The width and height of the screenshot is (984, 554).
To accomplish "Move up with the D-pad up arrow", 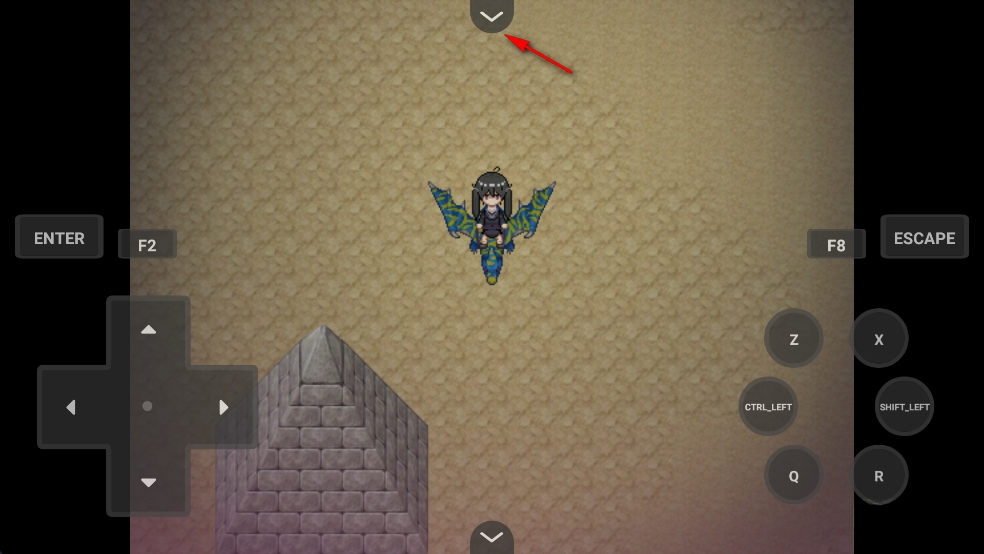I will click(x=148, y=330).
